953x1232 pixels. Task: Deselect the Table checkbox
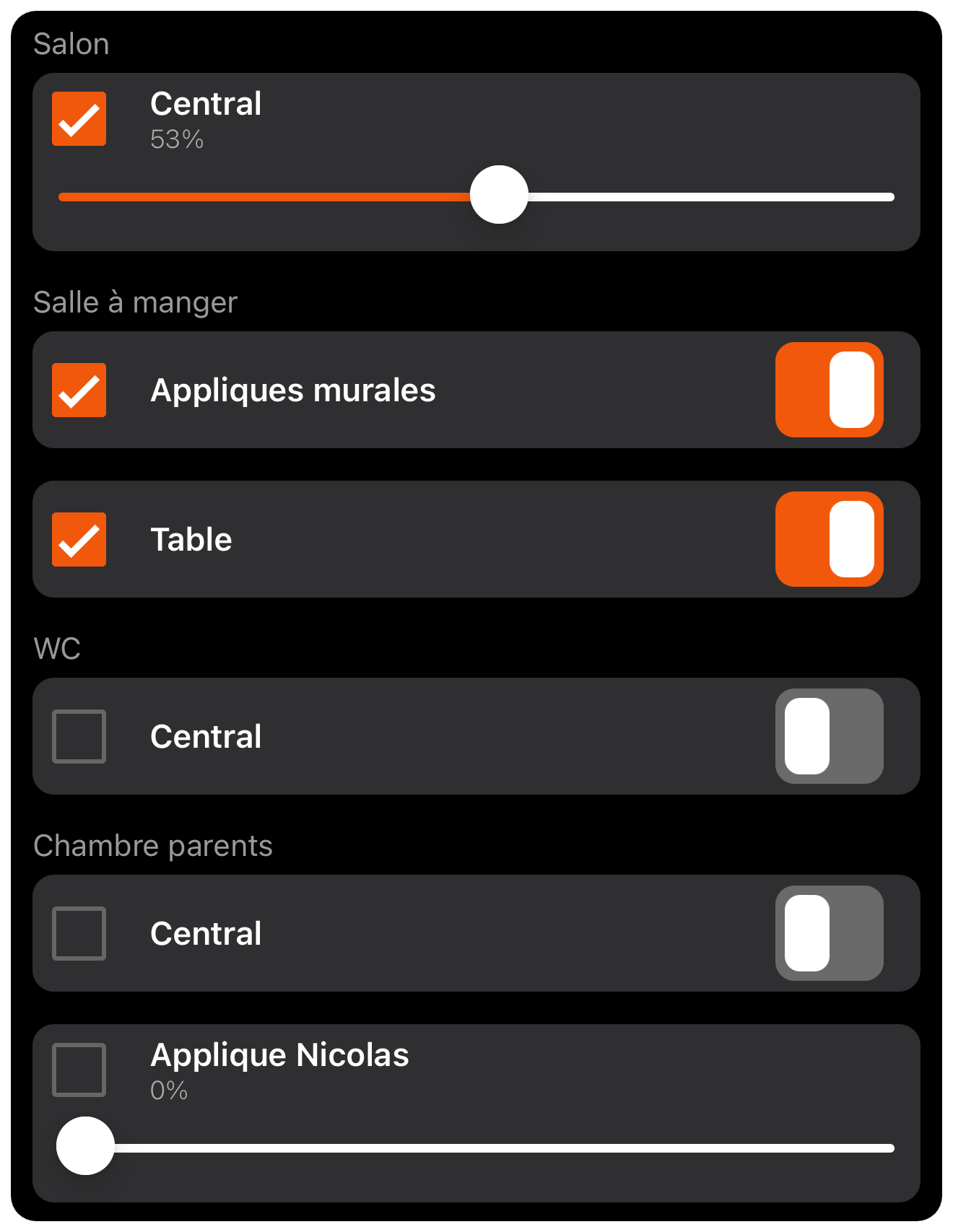tap(79, 540)
